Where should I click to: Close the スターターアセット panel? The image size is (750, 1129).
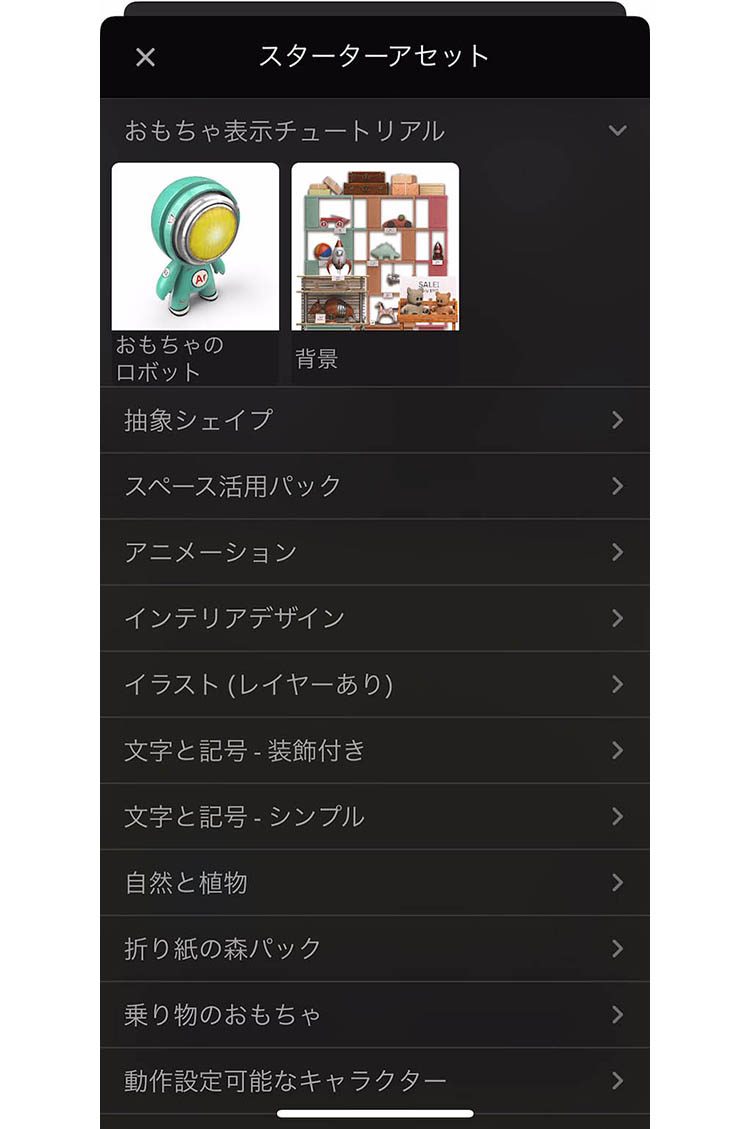coord(145,57)
